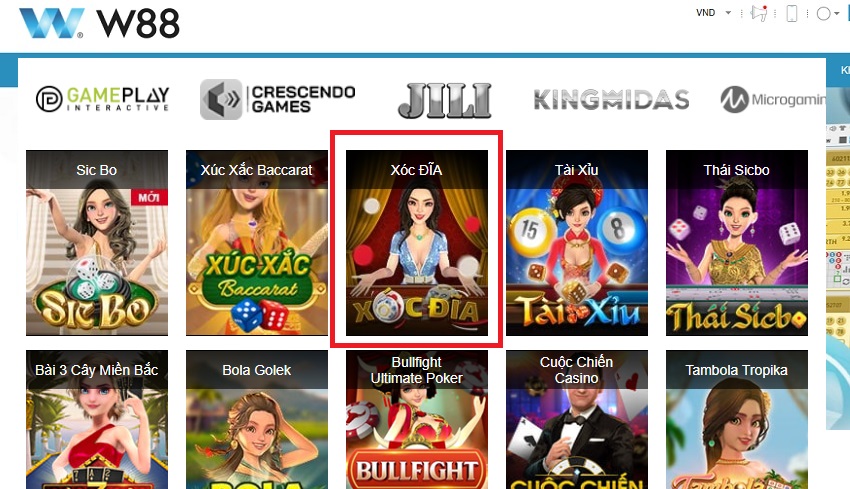
Task: Play the Tài Xỉu game
Action: click(x=576, y=243)
